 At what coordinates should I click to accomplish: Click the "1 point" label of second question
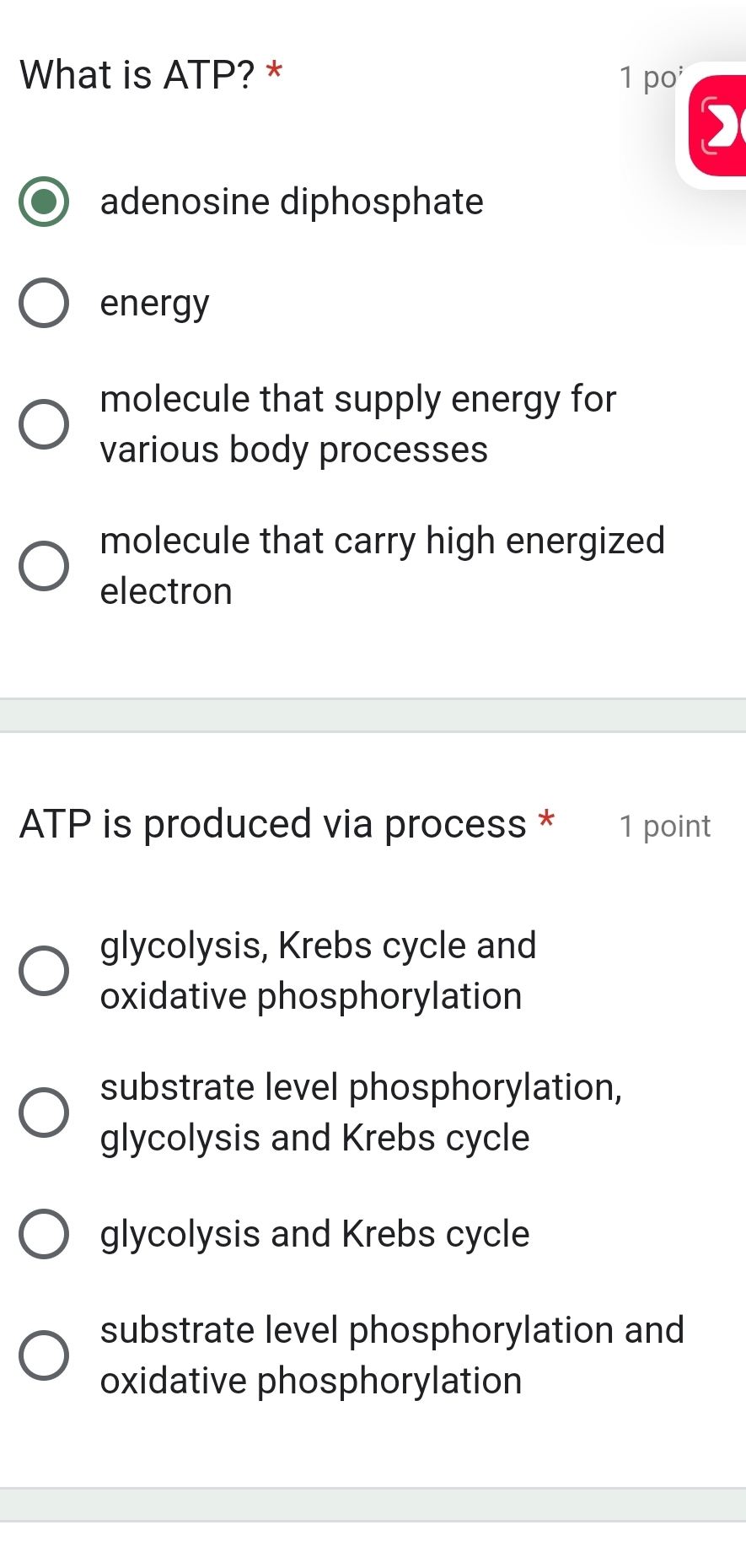point(665,827)
